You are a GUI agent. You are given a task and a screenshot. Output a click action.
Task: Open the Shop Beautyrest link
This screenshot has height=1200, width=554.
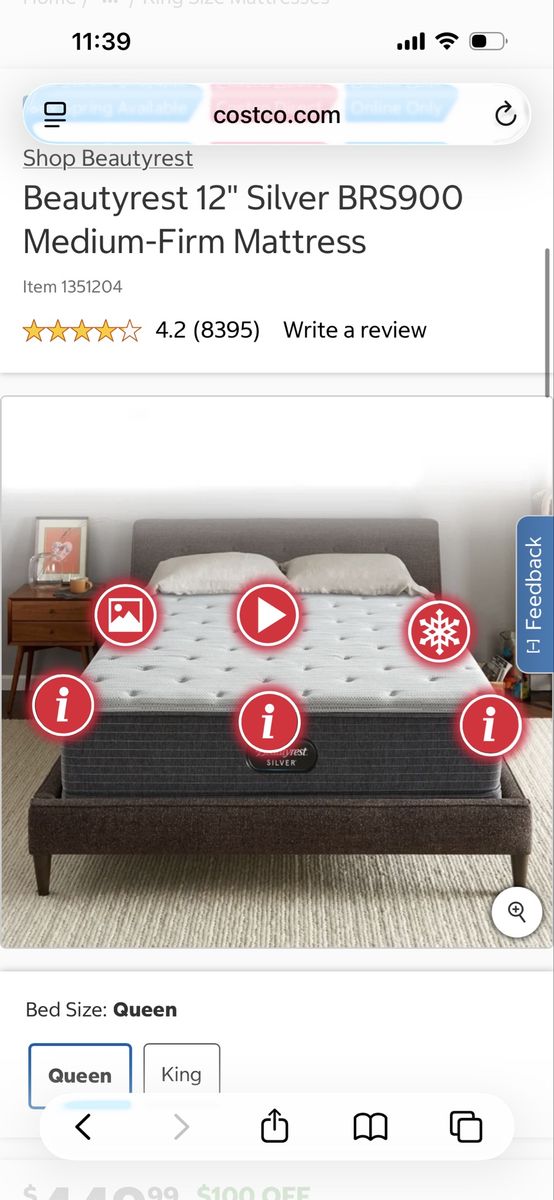click(x=108, y=158)
